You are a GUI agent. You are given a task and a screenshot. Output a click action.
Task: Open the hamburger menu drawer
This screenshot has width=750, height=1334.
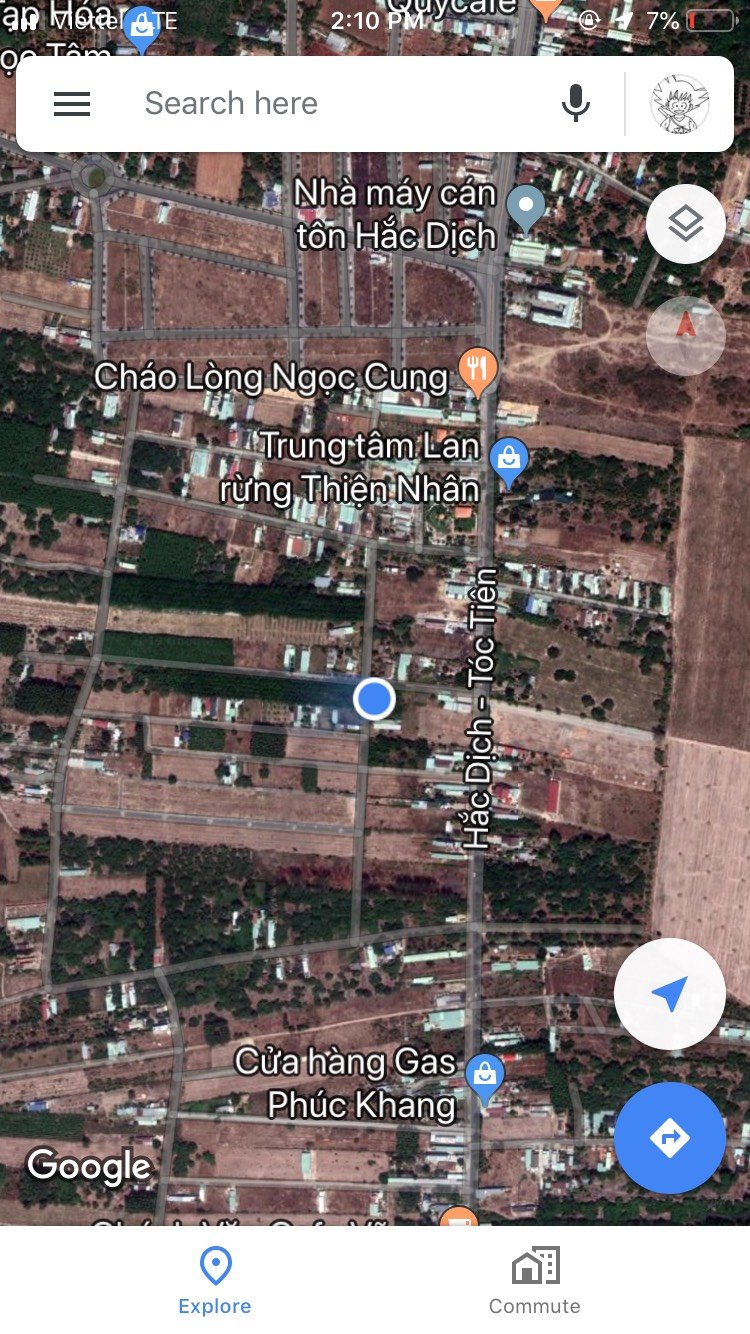tap(72, 104)
